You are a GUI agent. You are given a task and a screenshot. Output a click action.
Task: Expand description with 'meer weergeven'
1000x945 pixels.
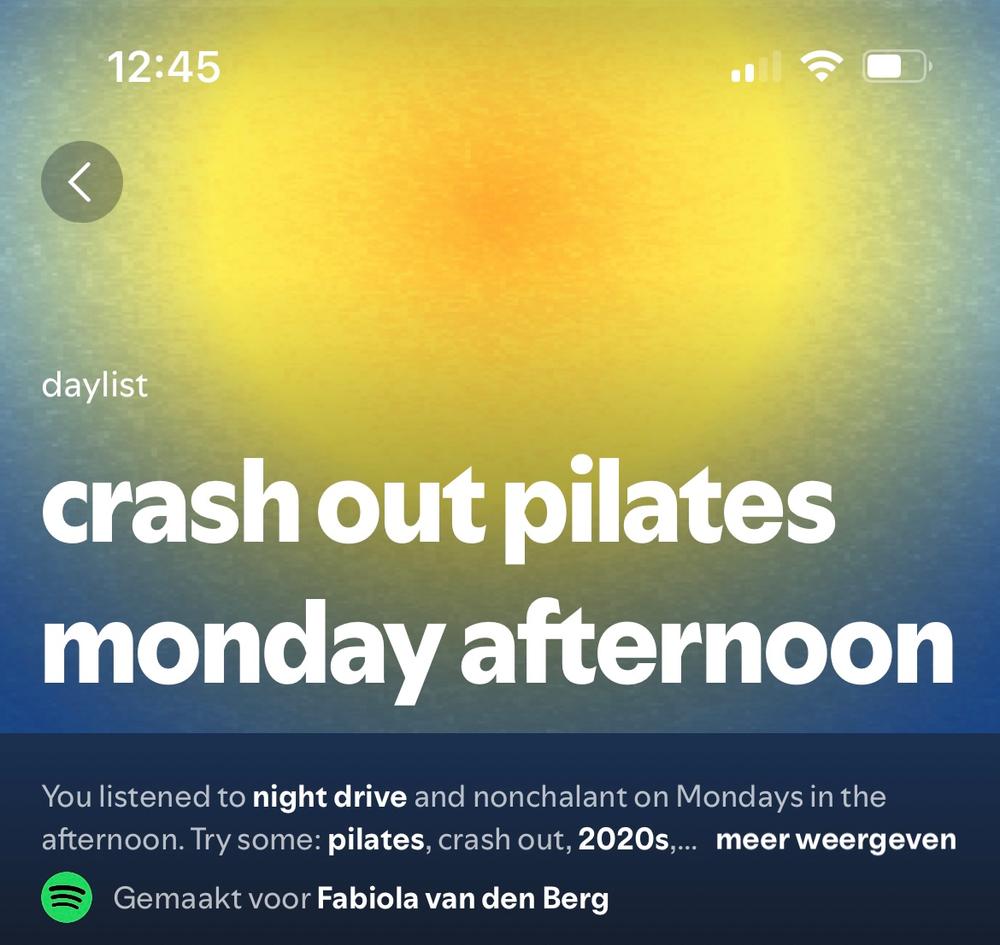[835, 839]
